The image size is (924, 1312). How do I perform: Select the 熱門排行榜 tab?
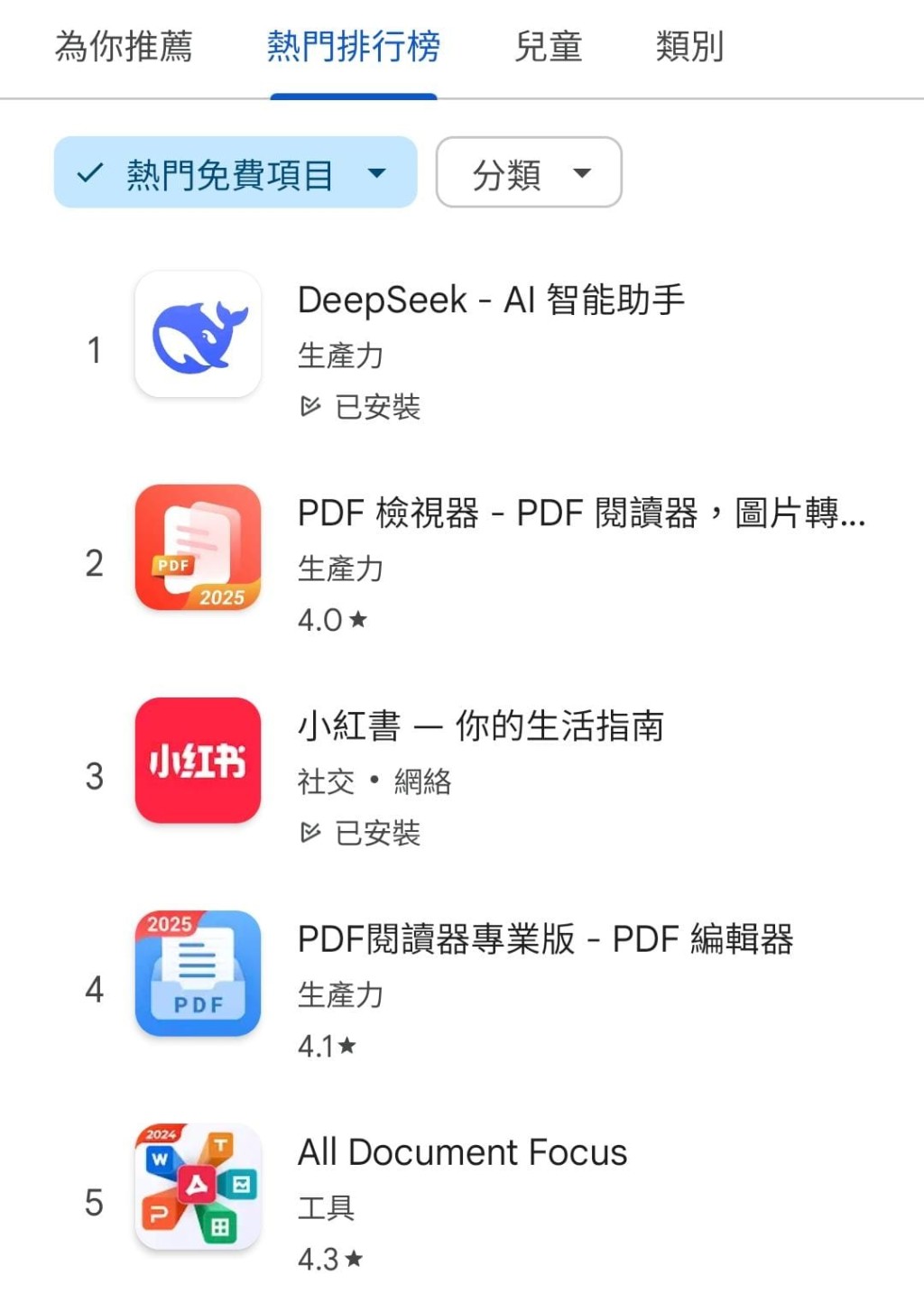(x=353, y=47)
